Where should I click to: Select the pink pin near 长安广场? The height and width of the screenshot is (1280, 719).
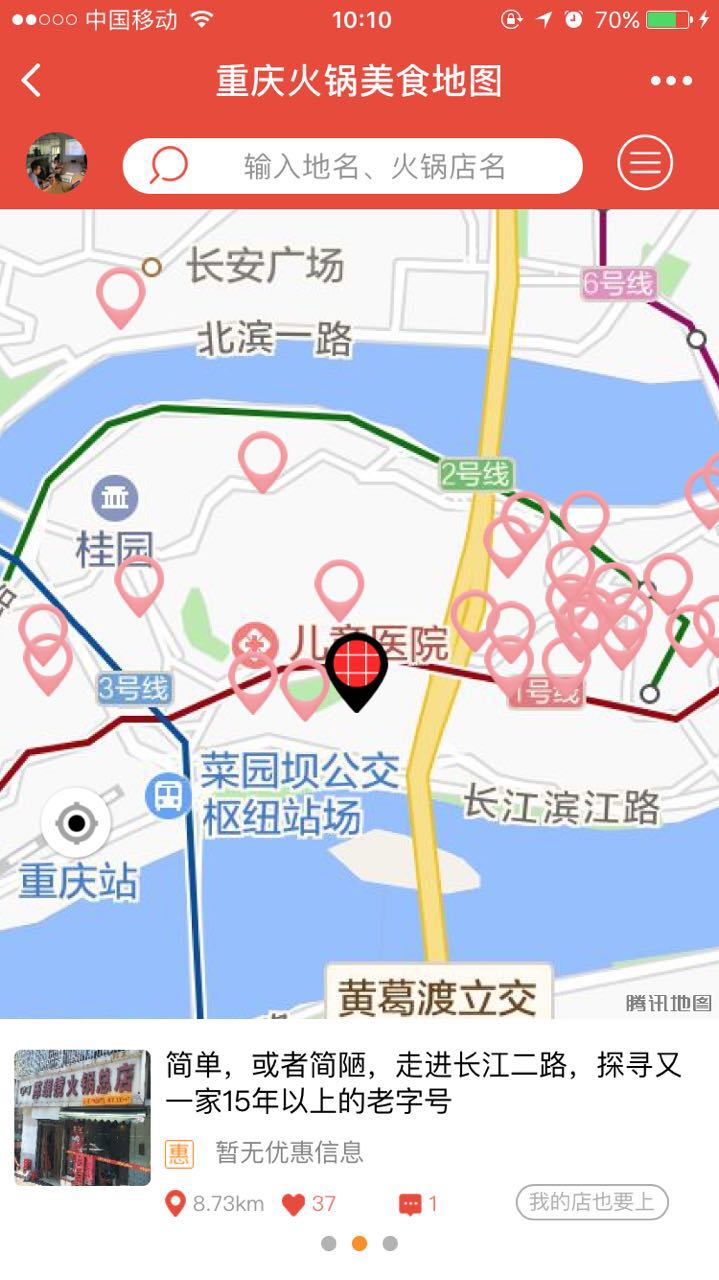(120, 294)
